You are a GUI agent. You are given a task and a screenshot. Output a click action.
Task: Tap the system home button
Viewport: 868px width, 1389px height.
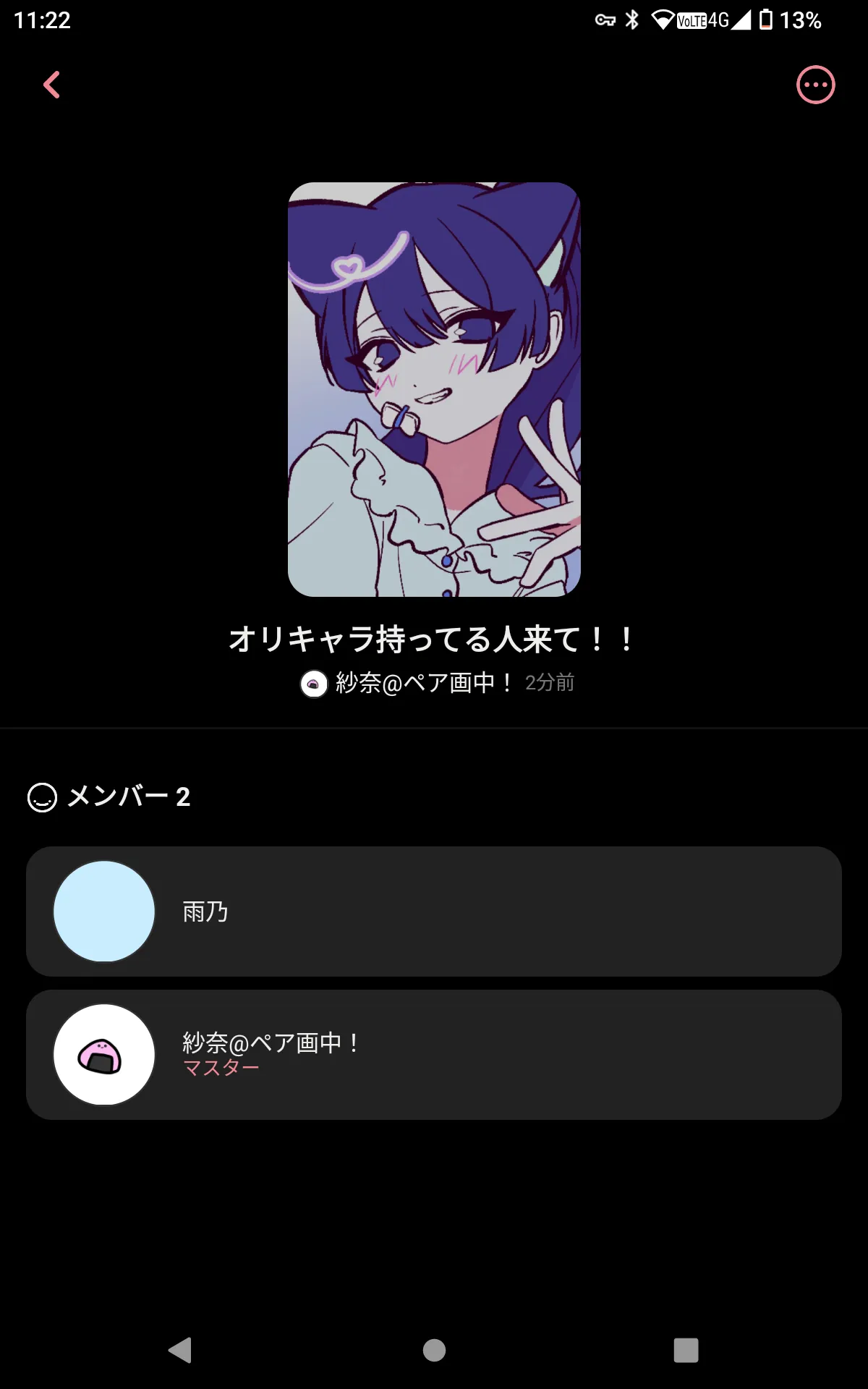click(x=434, y=1350)
